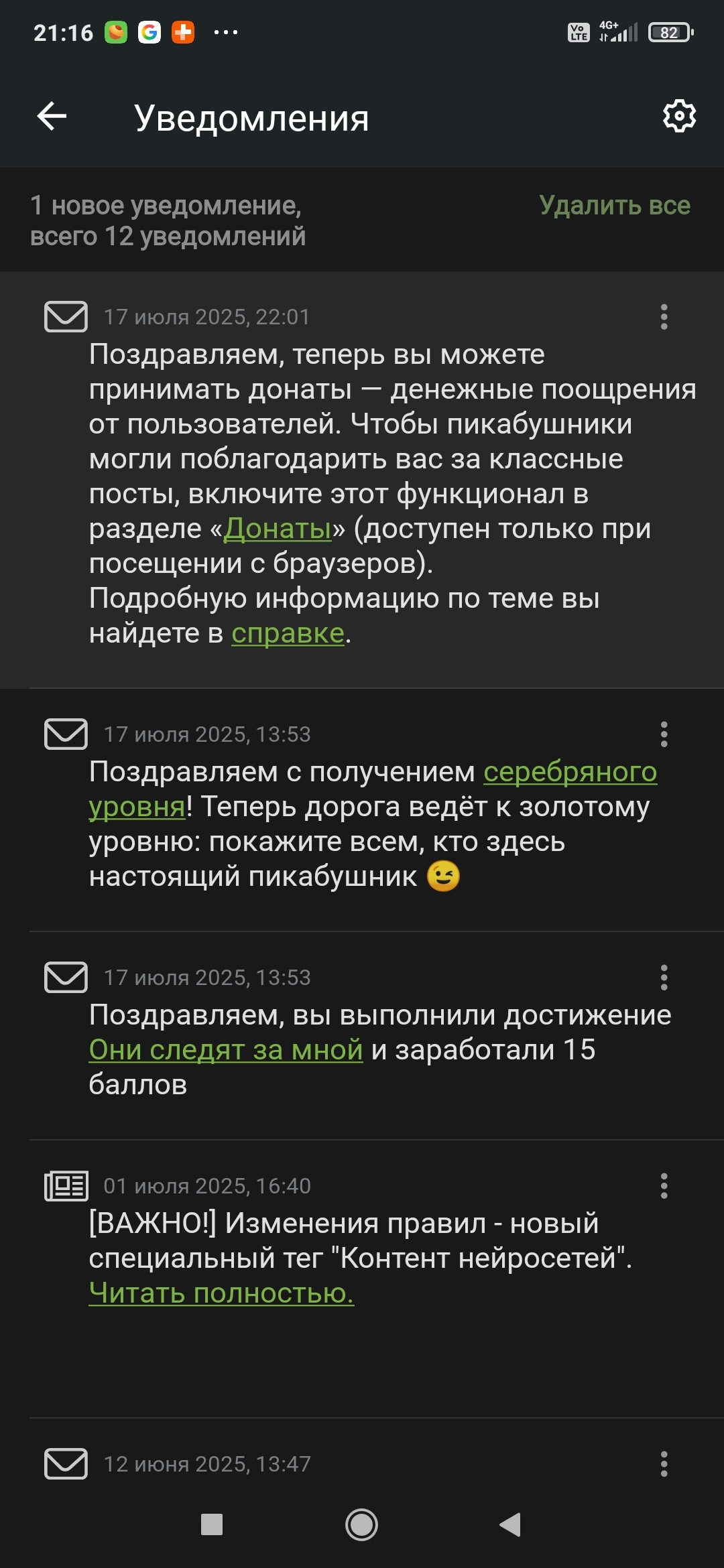724x1568 pixels.
Task: Tap Читать полностью link
Action: 221,1293
